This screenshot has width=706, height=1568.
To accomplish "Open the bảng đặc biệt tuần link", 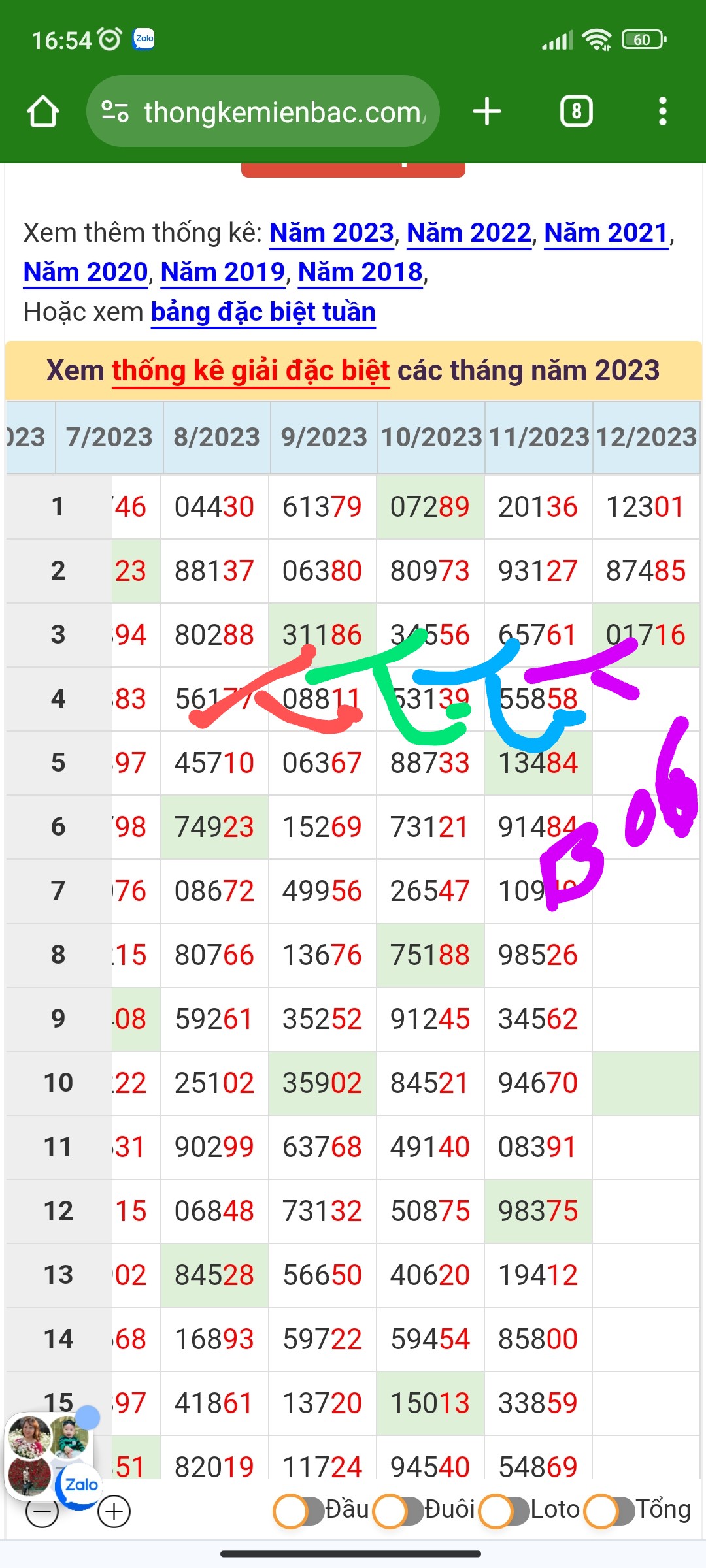I will pos(263,312).
